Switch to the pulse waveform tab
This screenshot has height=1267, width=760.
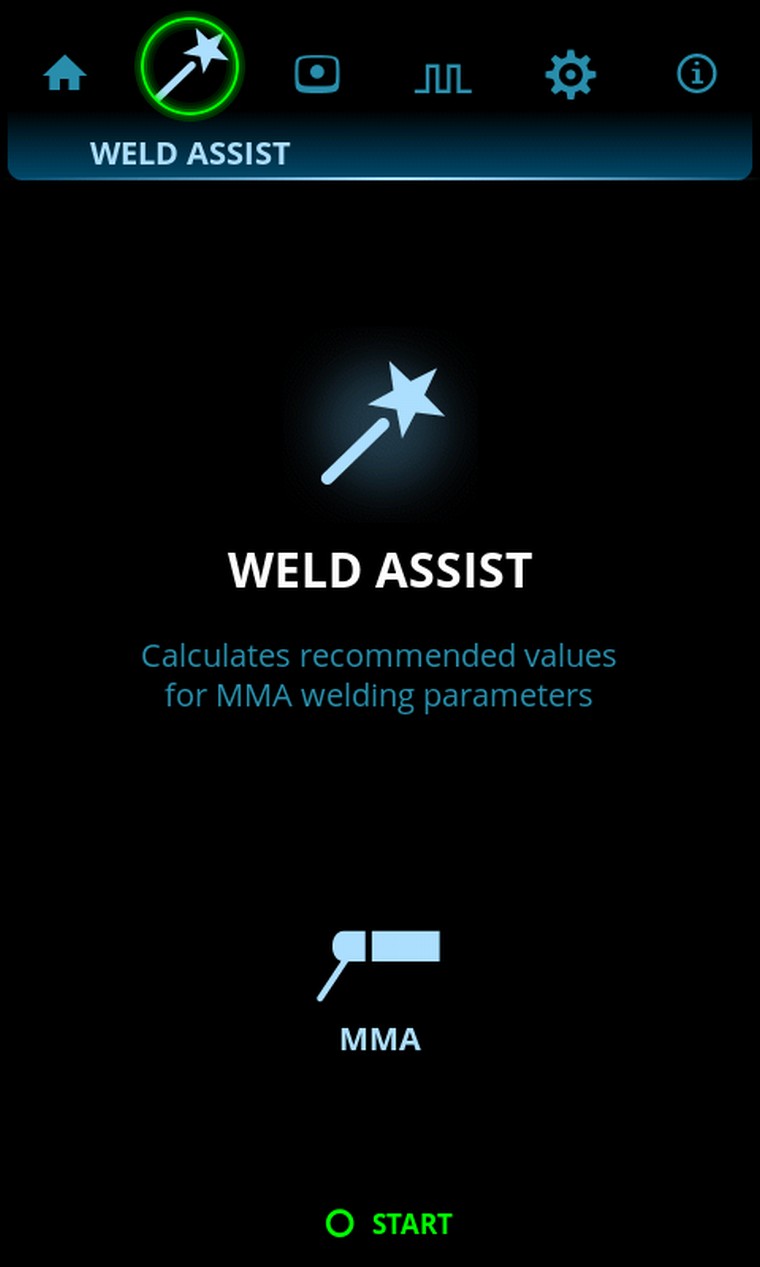click(443, 76)
